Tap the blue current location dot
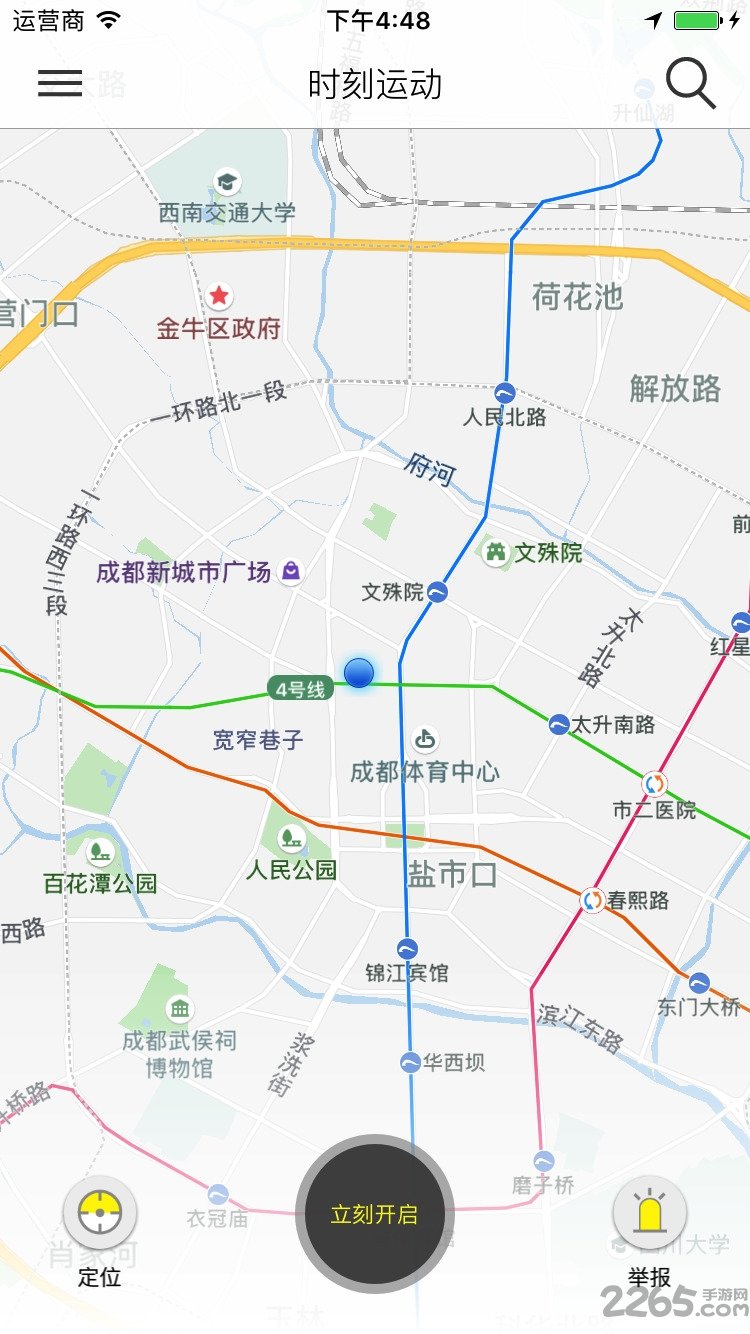The height and width of the screenshot is (1334, 750). click(358, 674)
